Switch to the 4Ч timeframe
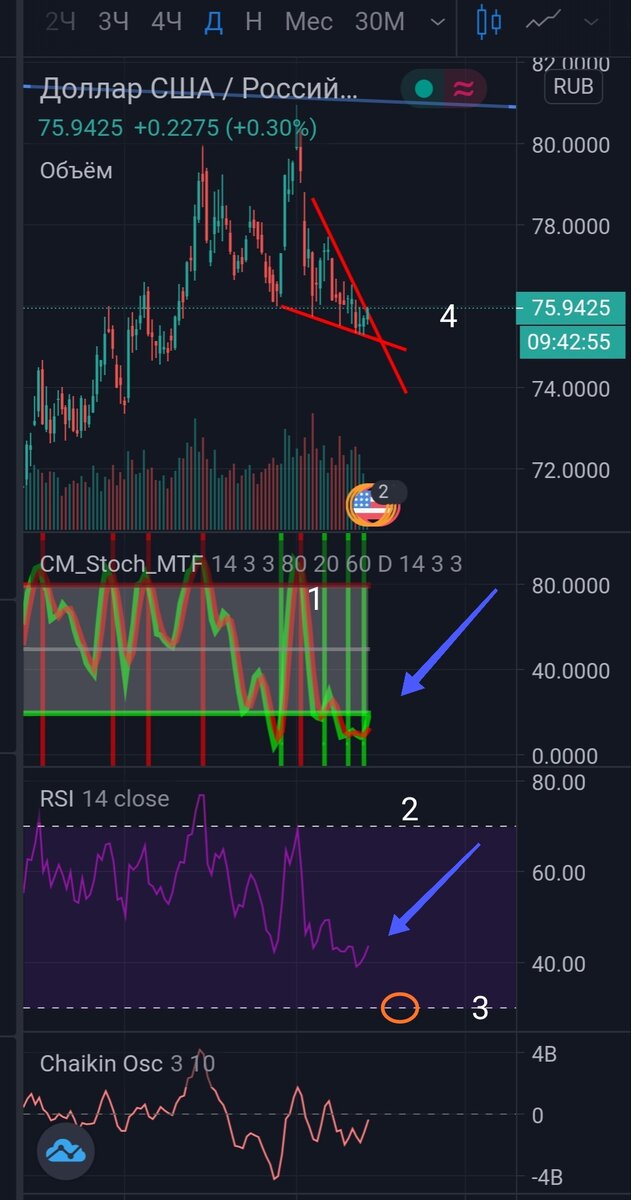Viewport: 631px width, 1200px height. click(x=167, y=21)
